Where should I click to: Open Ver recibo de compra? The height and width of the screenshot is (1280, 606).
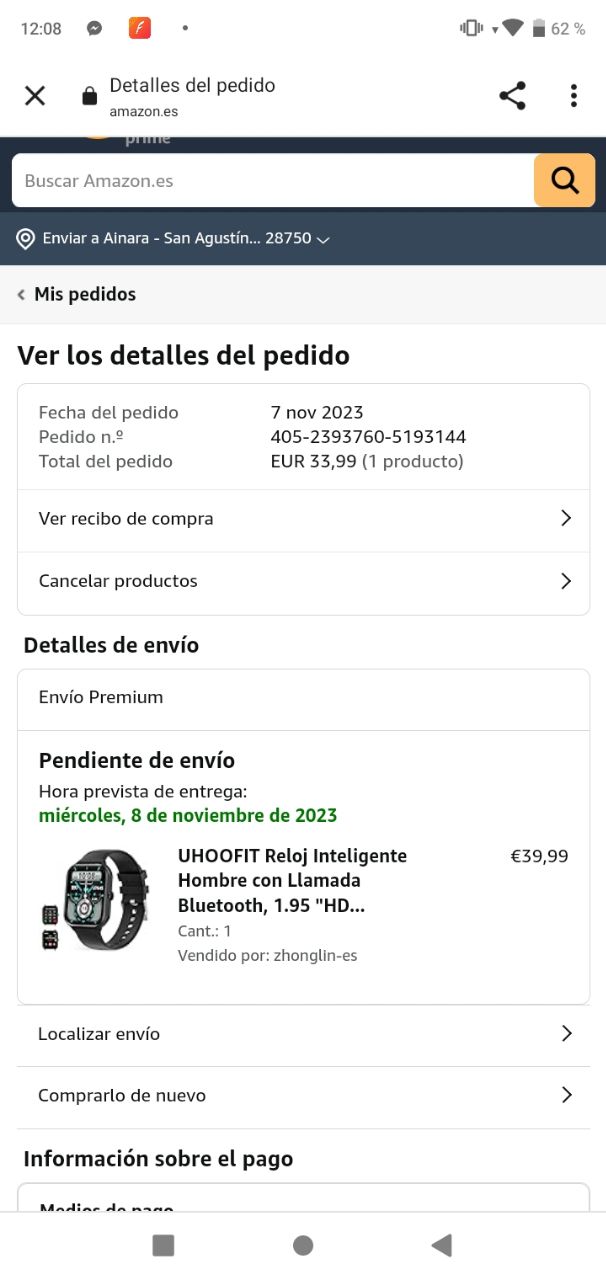click(303, 519)
